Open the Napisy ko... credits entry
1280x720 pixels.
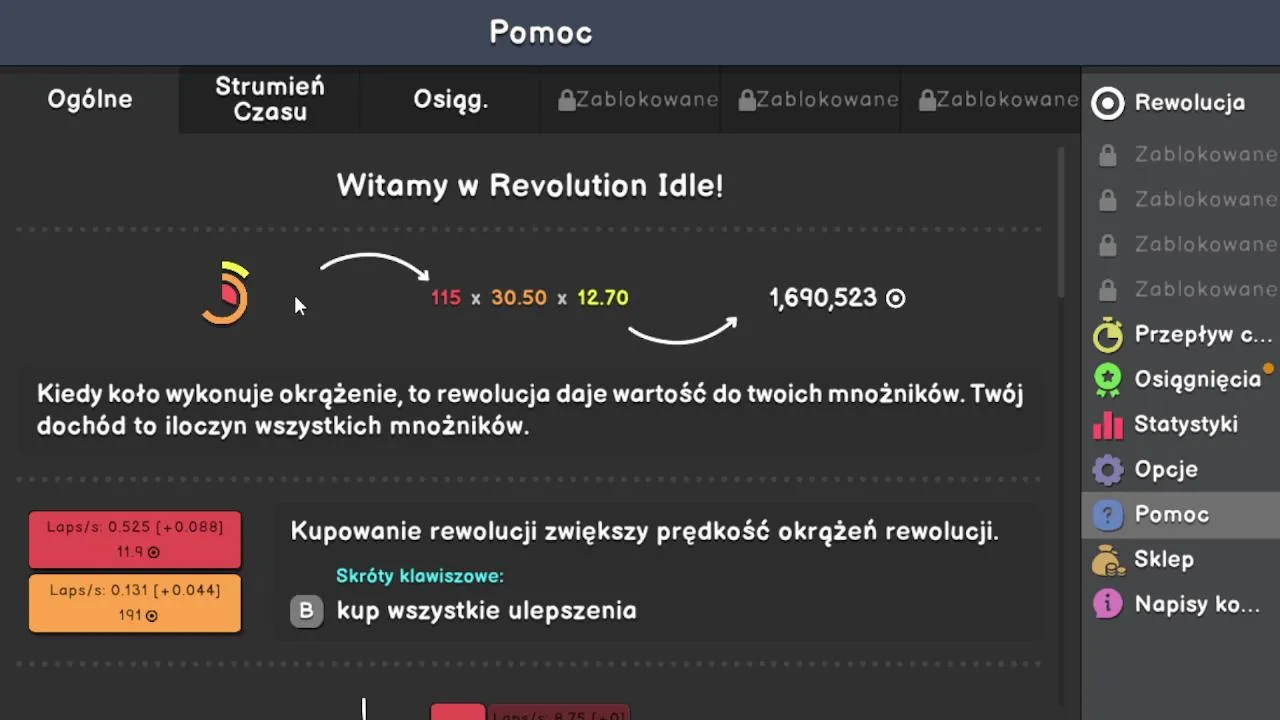pyautogui.click(x=1180, y=605)
